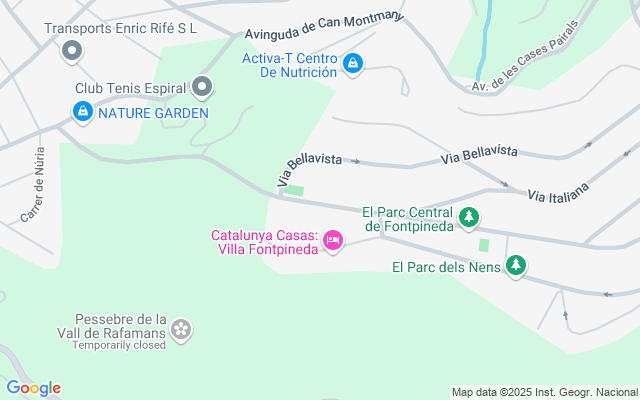The width and height of the screenshot is (640, 400).
Task: Open the Transports Enric Rifé S L marker
Action: [71, 49]
